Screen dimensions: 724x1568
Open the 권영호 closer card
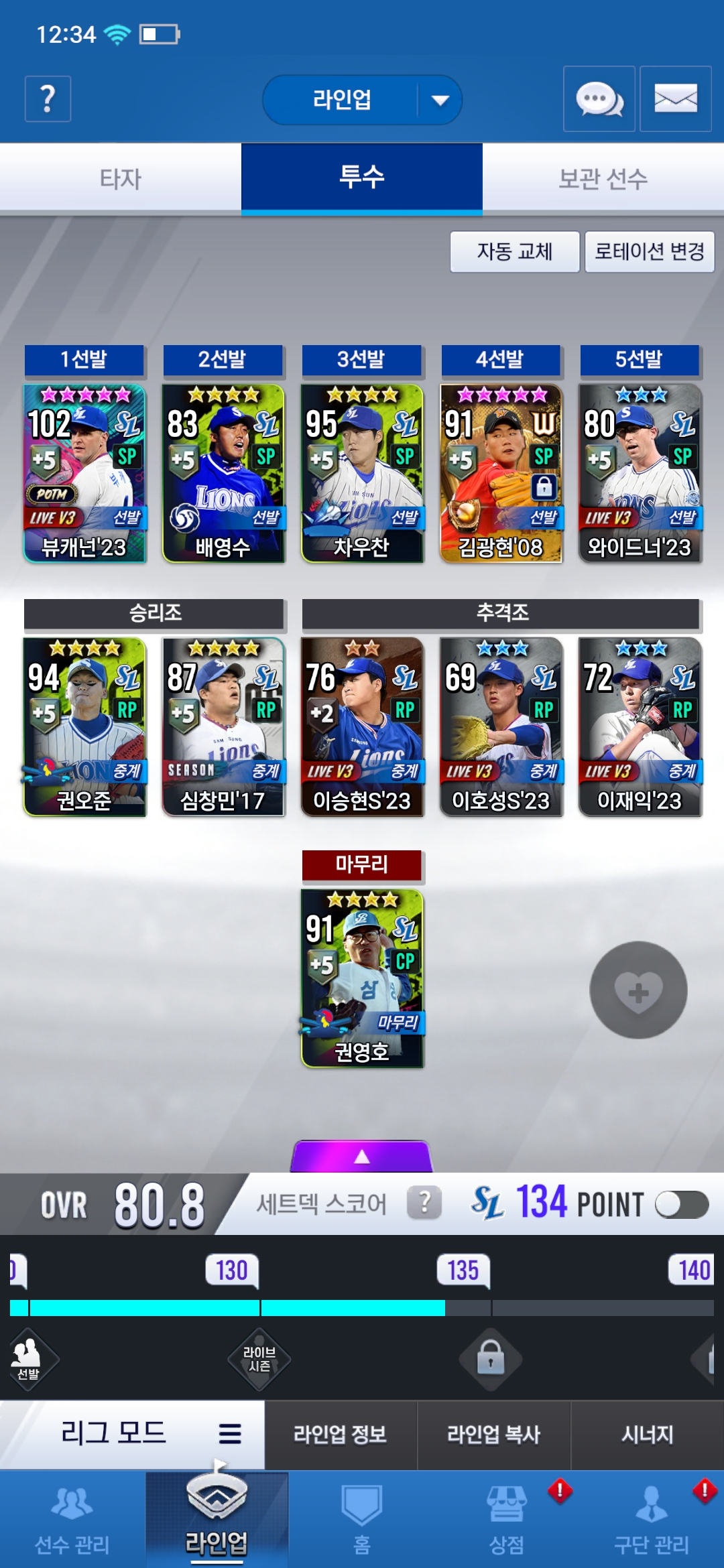click(x=362, y=978)
